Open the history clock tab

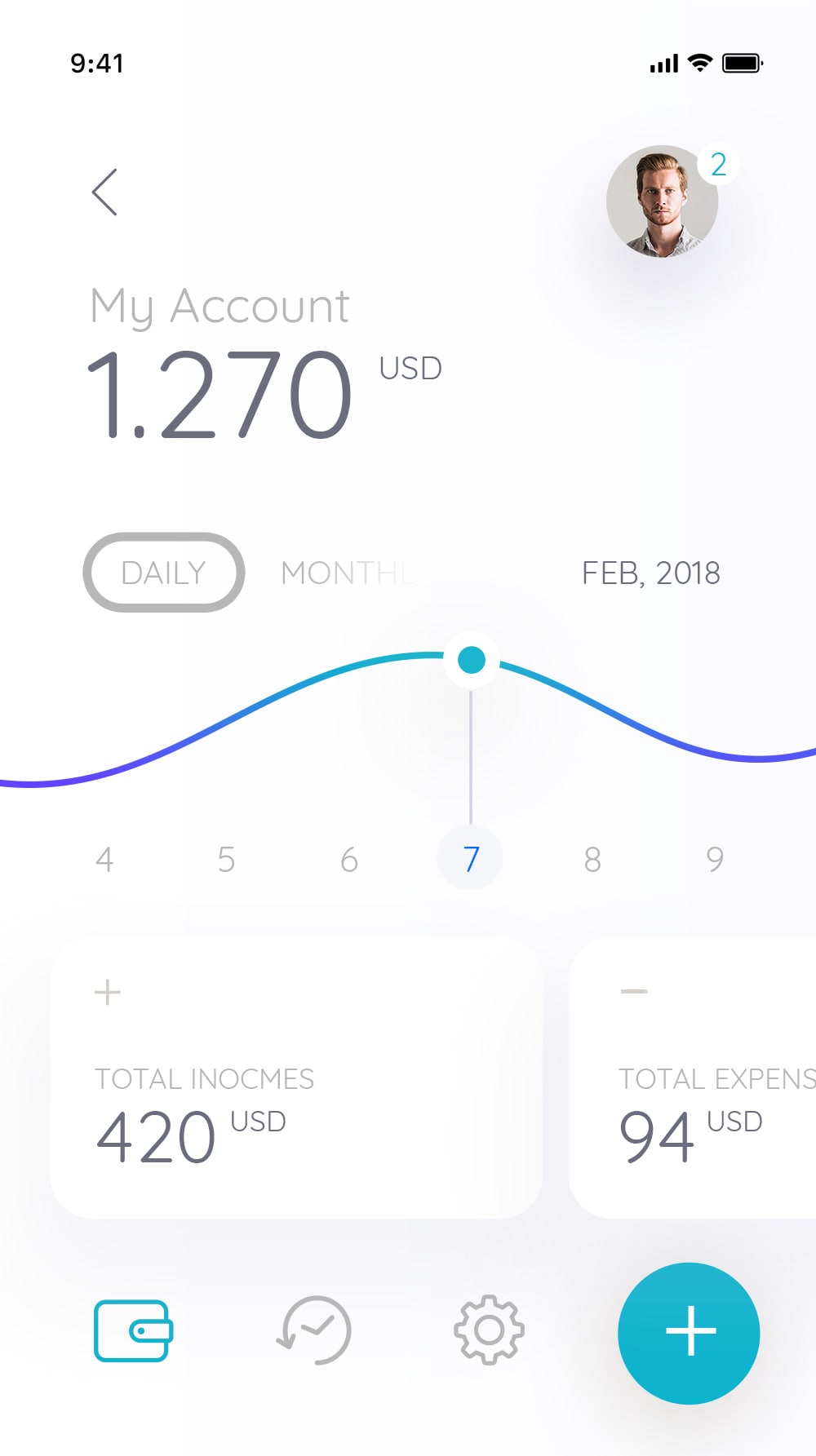click(314, 1330)
